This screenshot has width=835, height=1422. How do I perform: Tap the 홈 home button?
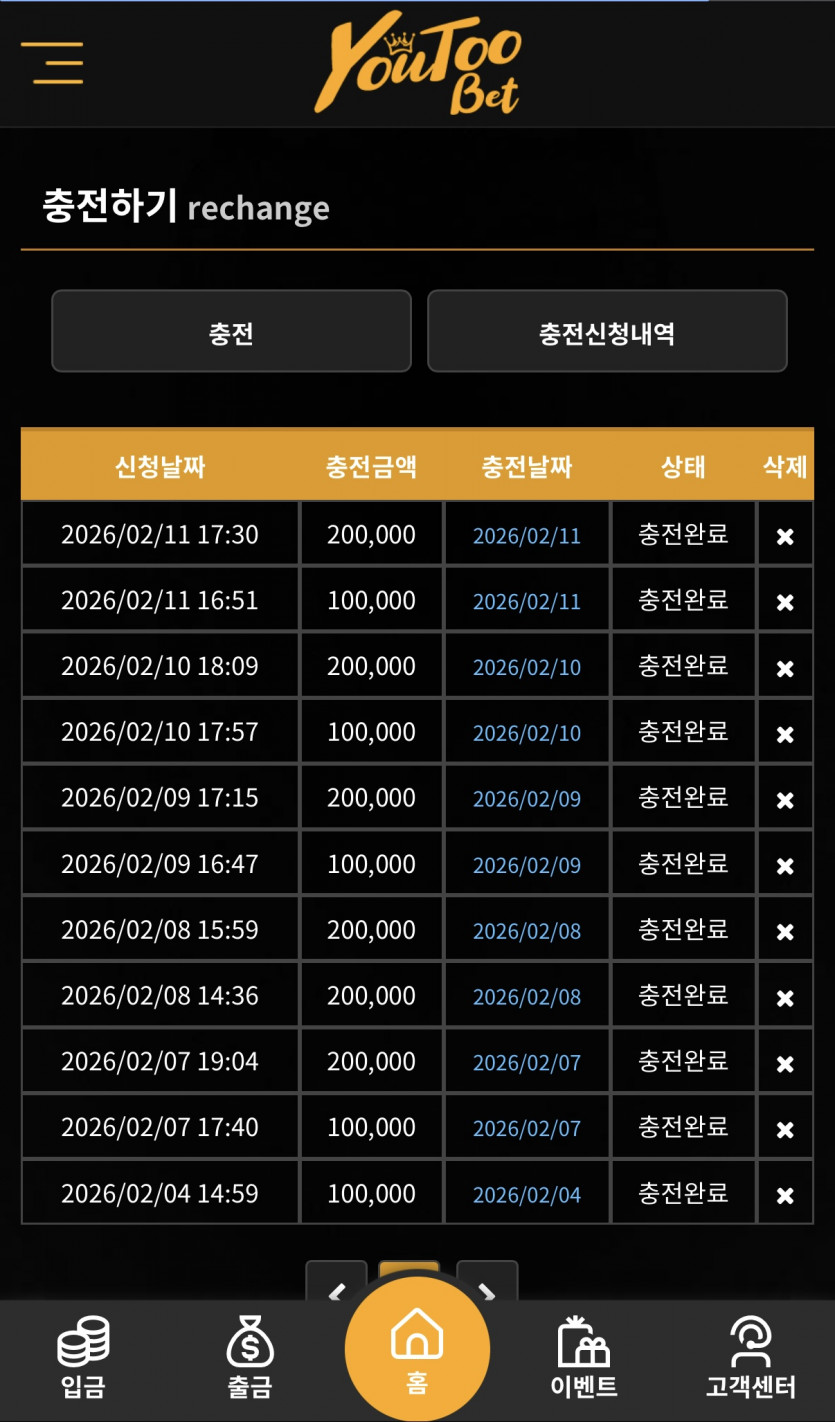coord(417,1349)
